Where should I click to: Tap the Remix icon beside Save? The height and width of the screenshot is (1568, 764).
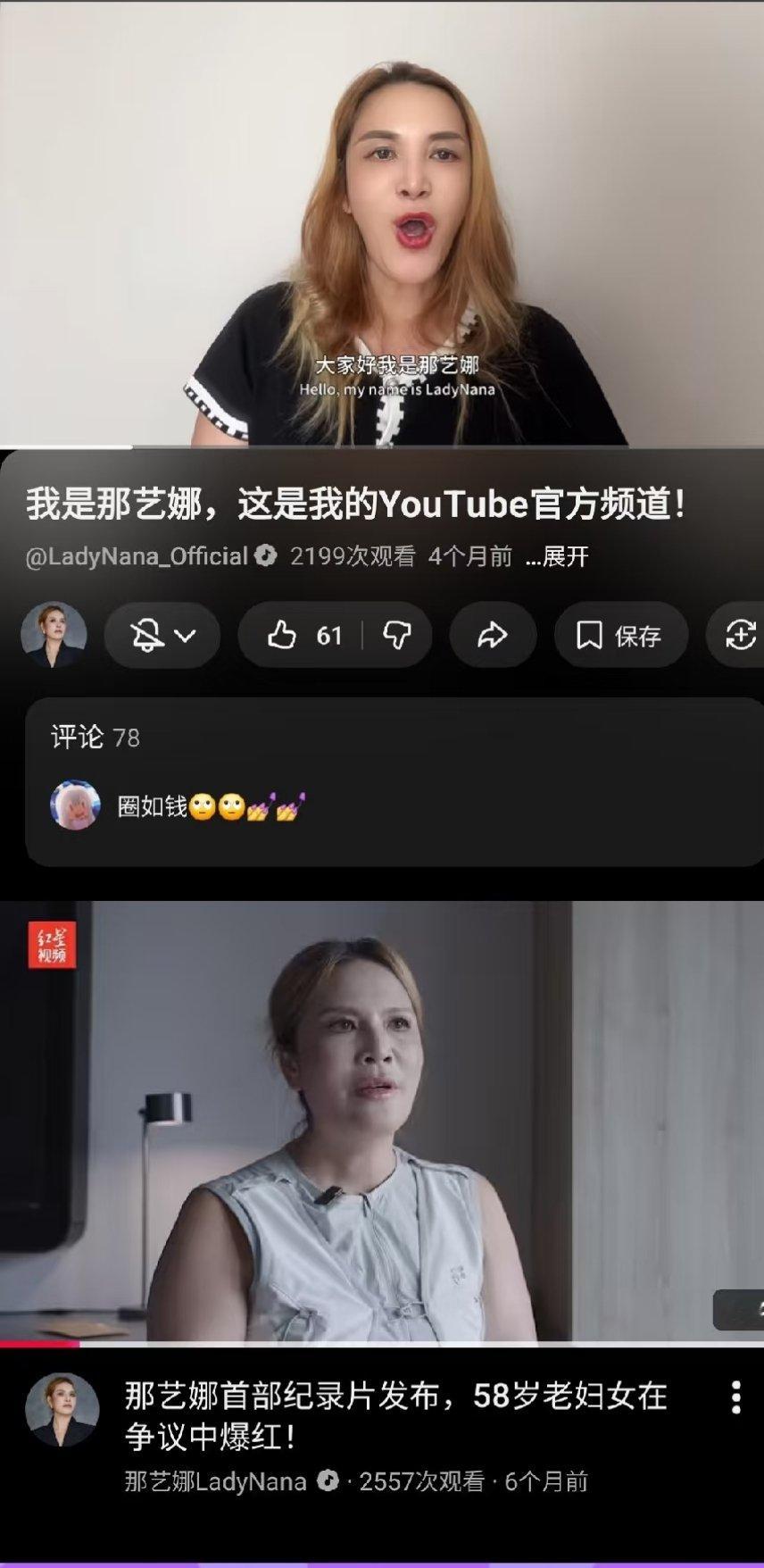coord(742,636)
